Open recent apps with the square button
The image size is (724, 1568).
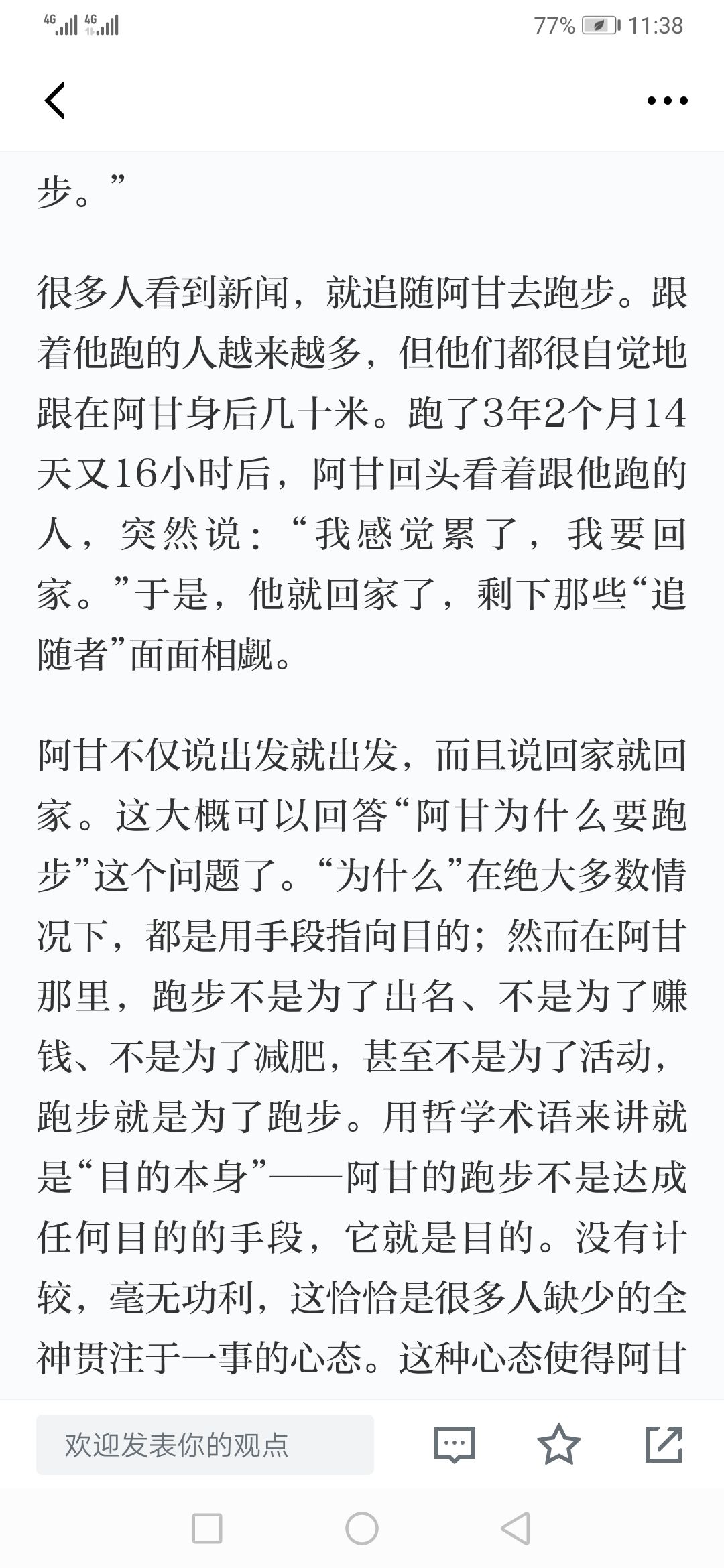click(207, 1528)
